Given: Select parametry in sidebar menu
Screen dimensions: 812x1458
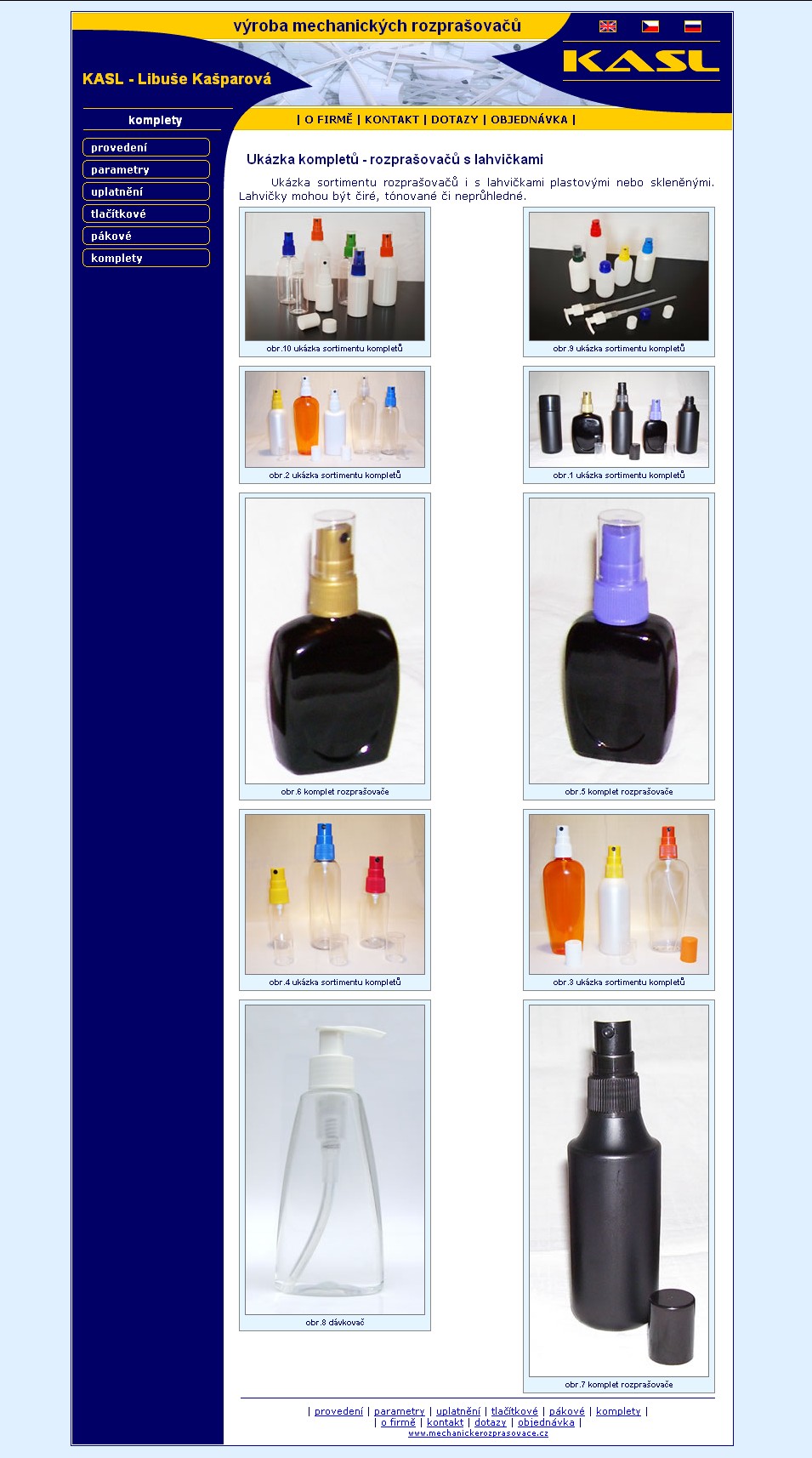Looking at the screenshot, I should click(x=146, y=169).
